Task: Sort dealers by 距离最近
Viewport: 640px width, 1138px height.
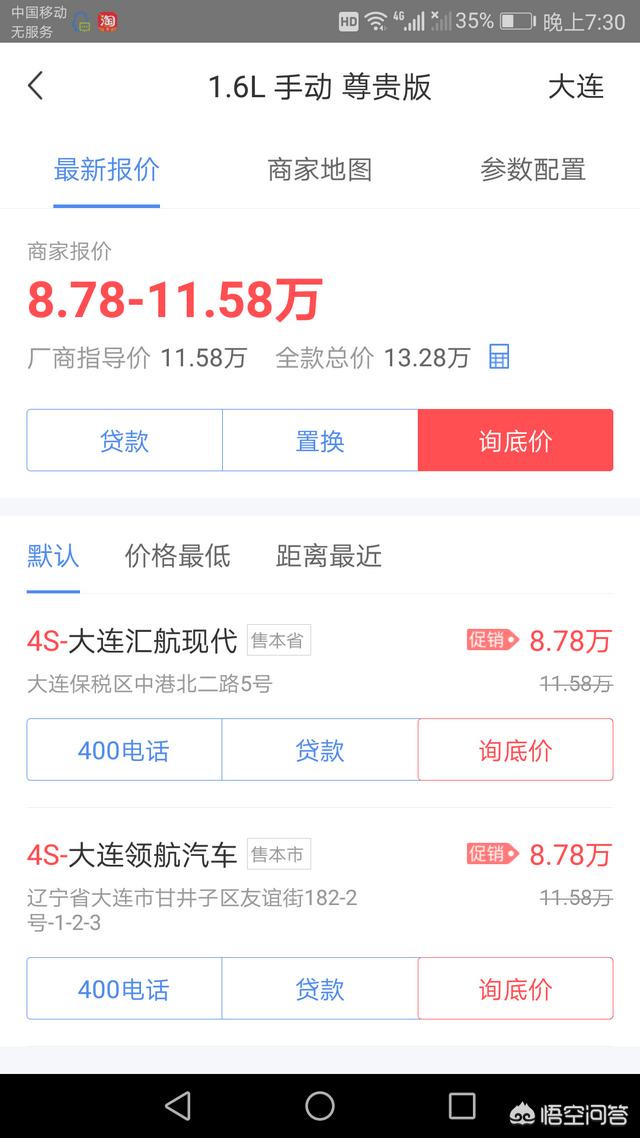Action: [329, 556]
